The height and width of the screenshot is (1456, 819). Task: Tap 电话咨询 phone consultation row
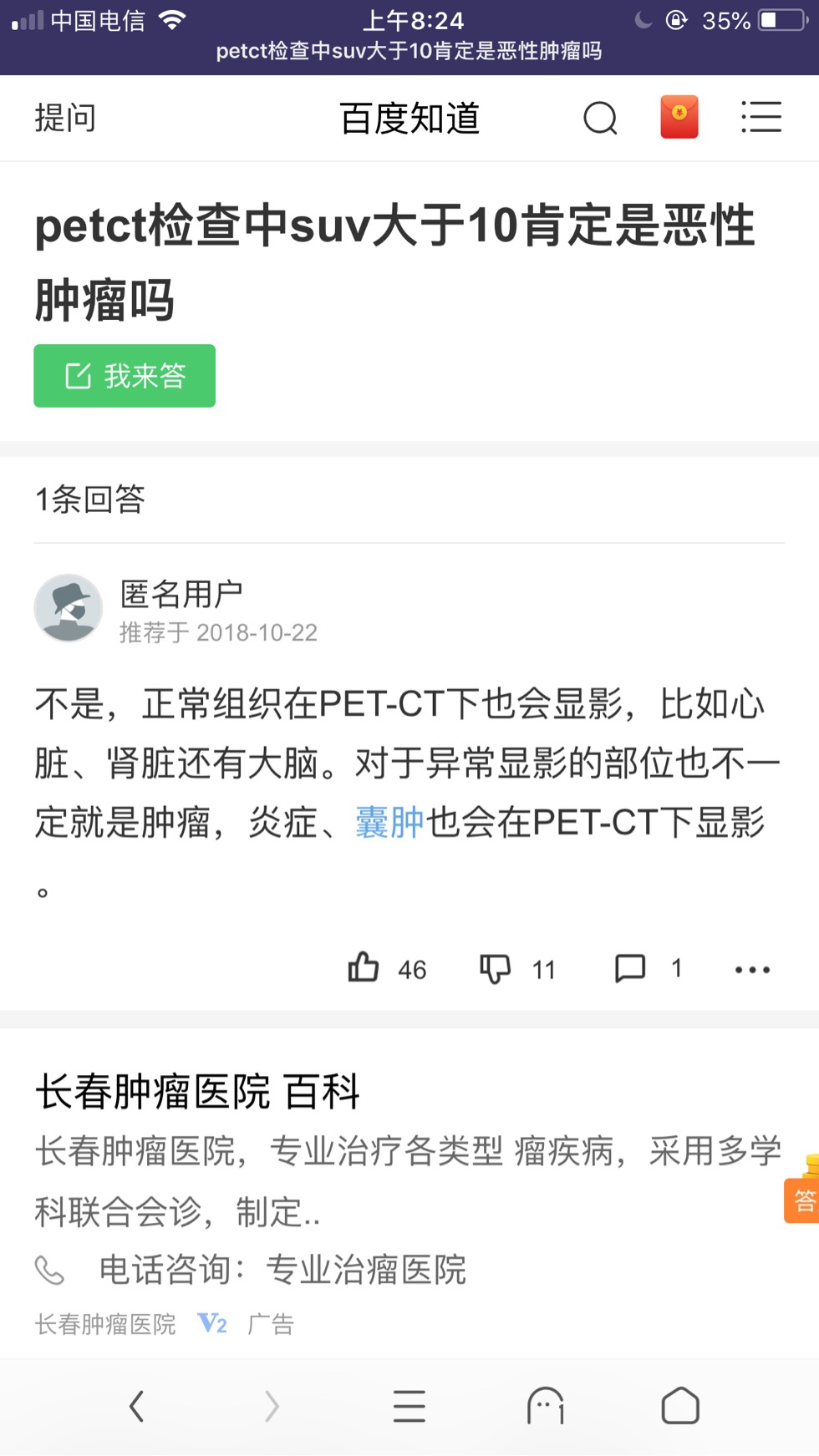281,1270
